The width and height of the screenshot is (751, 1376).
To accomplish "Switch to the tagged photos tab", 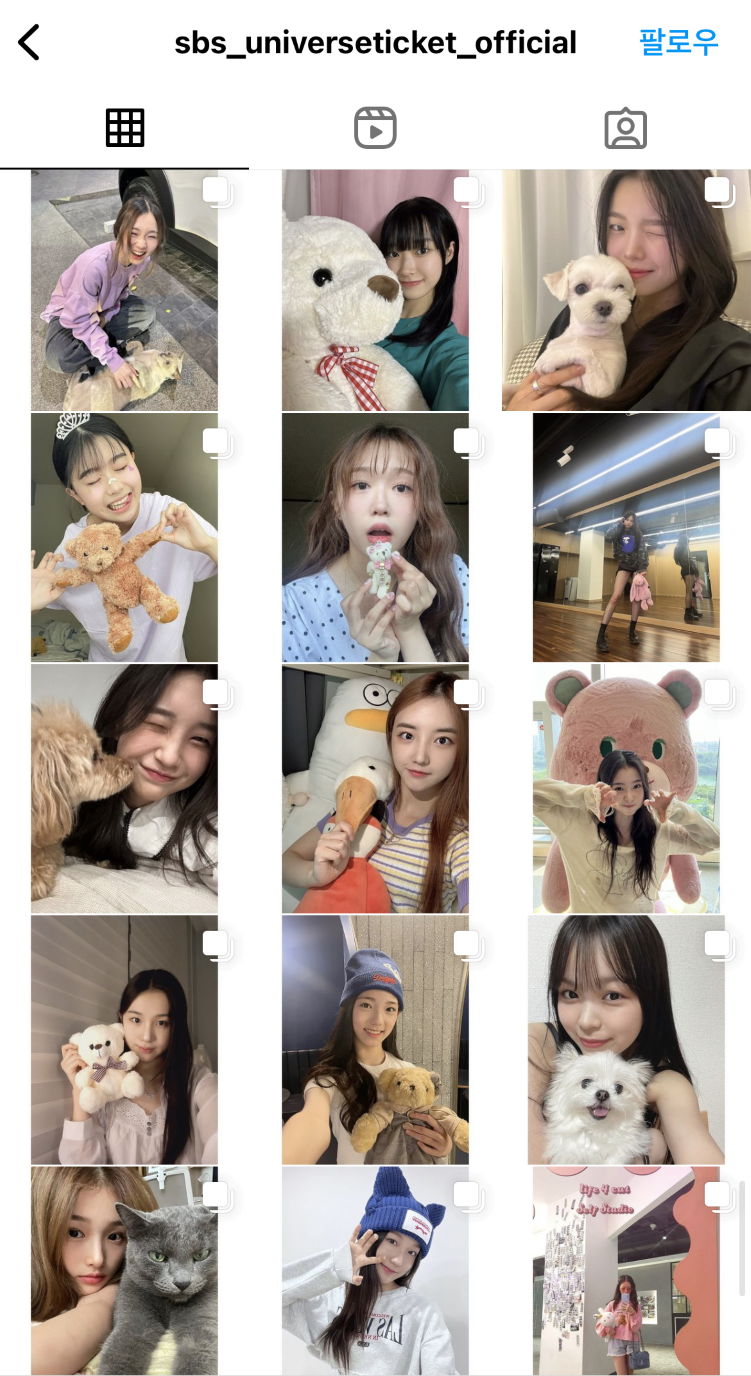I will [626, 129].
